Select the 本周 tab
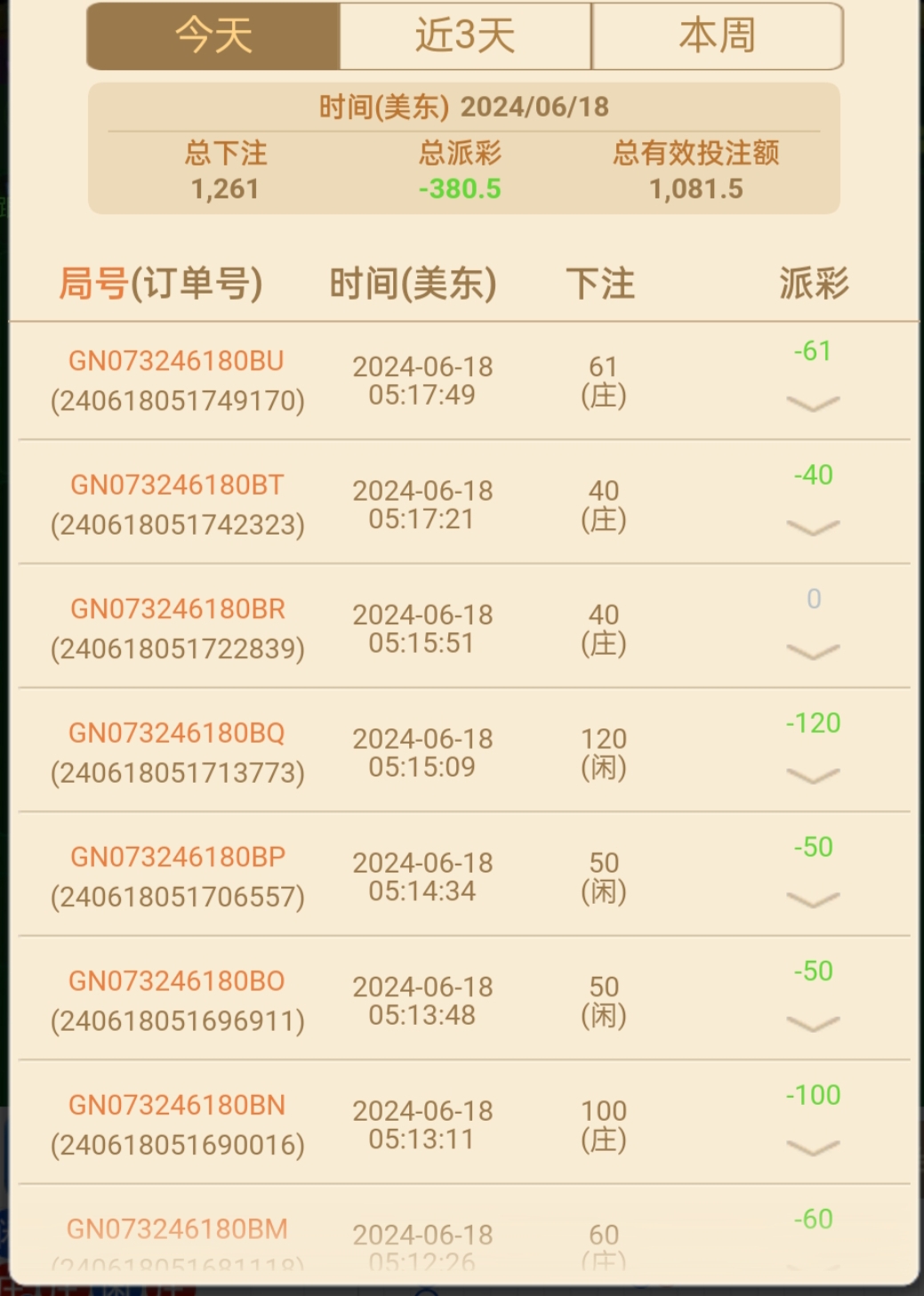 point(717,36)
